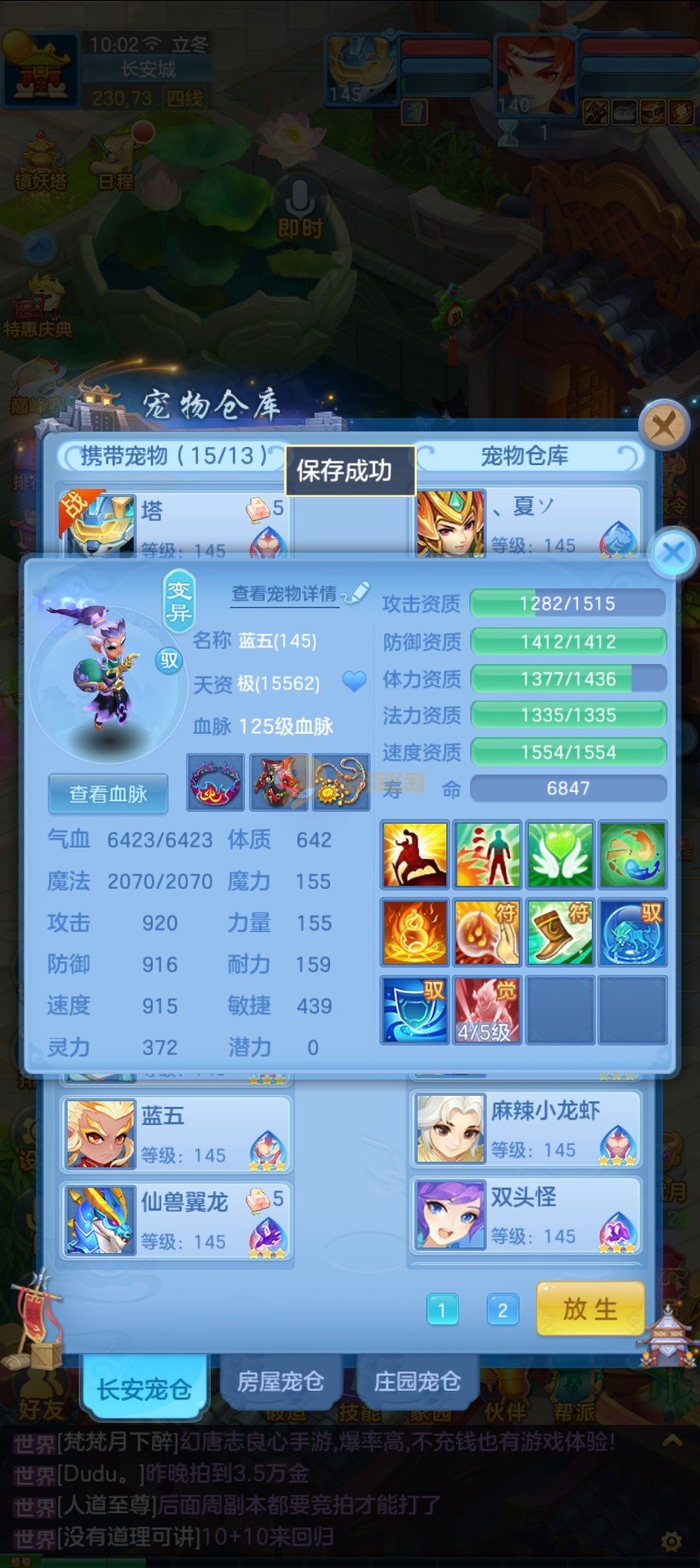Inspect the golden necklace equipment slot
The image size is (700, 1568).
tap(342, 782)
